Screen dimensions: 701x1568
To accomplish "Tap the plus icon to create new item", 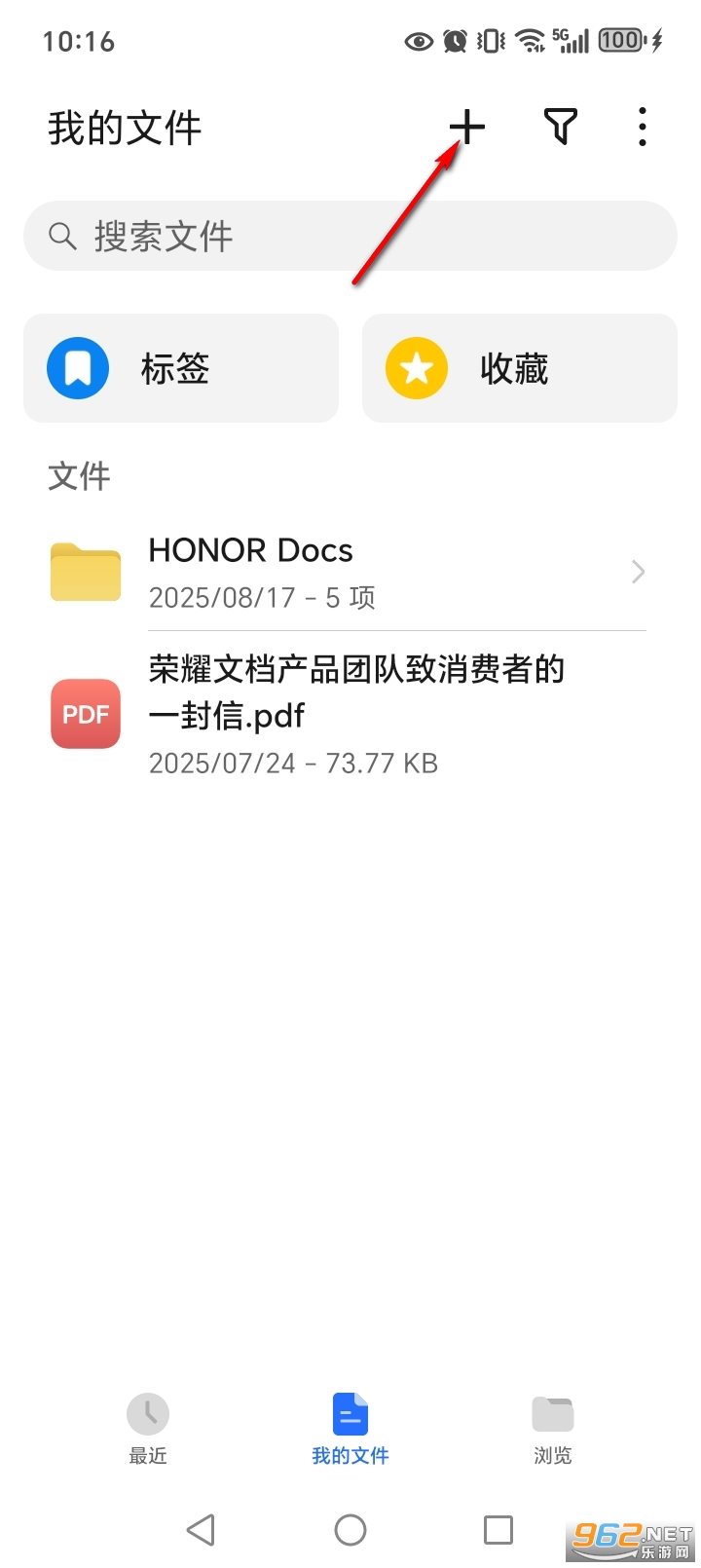I will pos(468,127).
